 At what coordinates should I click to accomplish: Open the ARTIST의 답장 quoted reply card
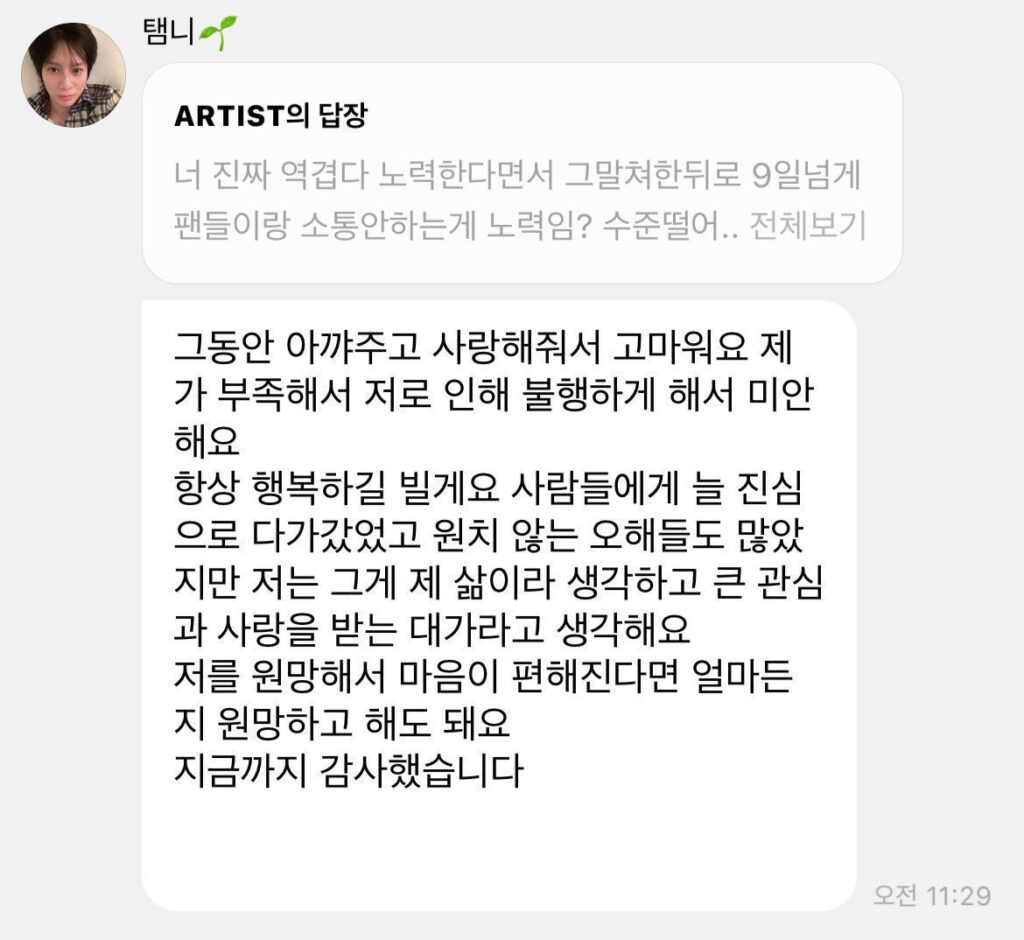click(521, 172)
